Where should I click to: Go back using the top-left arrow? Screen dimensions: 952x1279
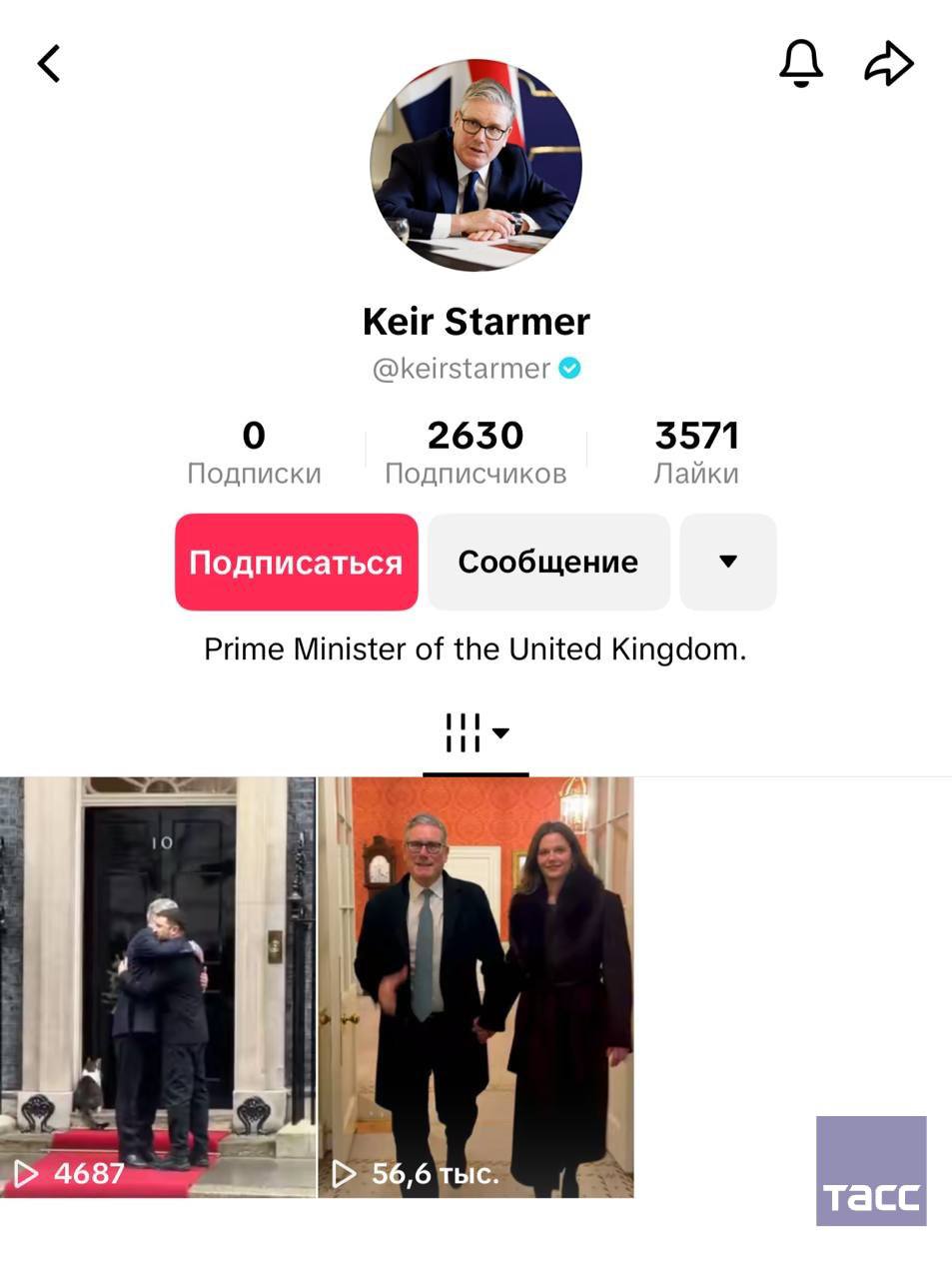[x=49, y=64]
